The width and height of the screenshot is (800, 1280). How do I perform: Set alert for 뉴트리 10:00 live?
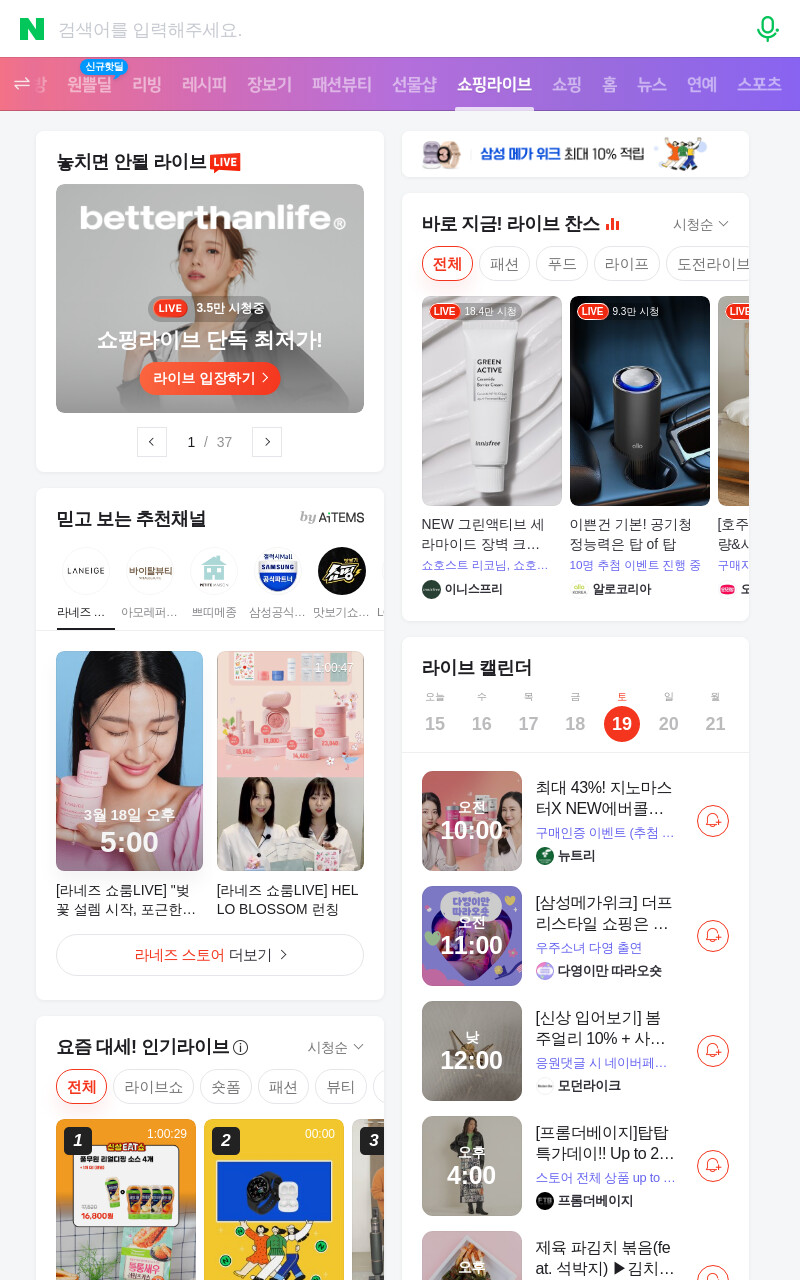[713, 821]
